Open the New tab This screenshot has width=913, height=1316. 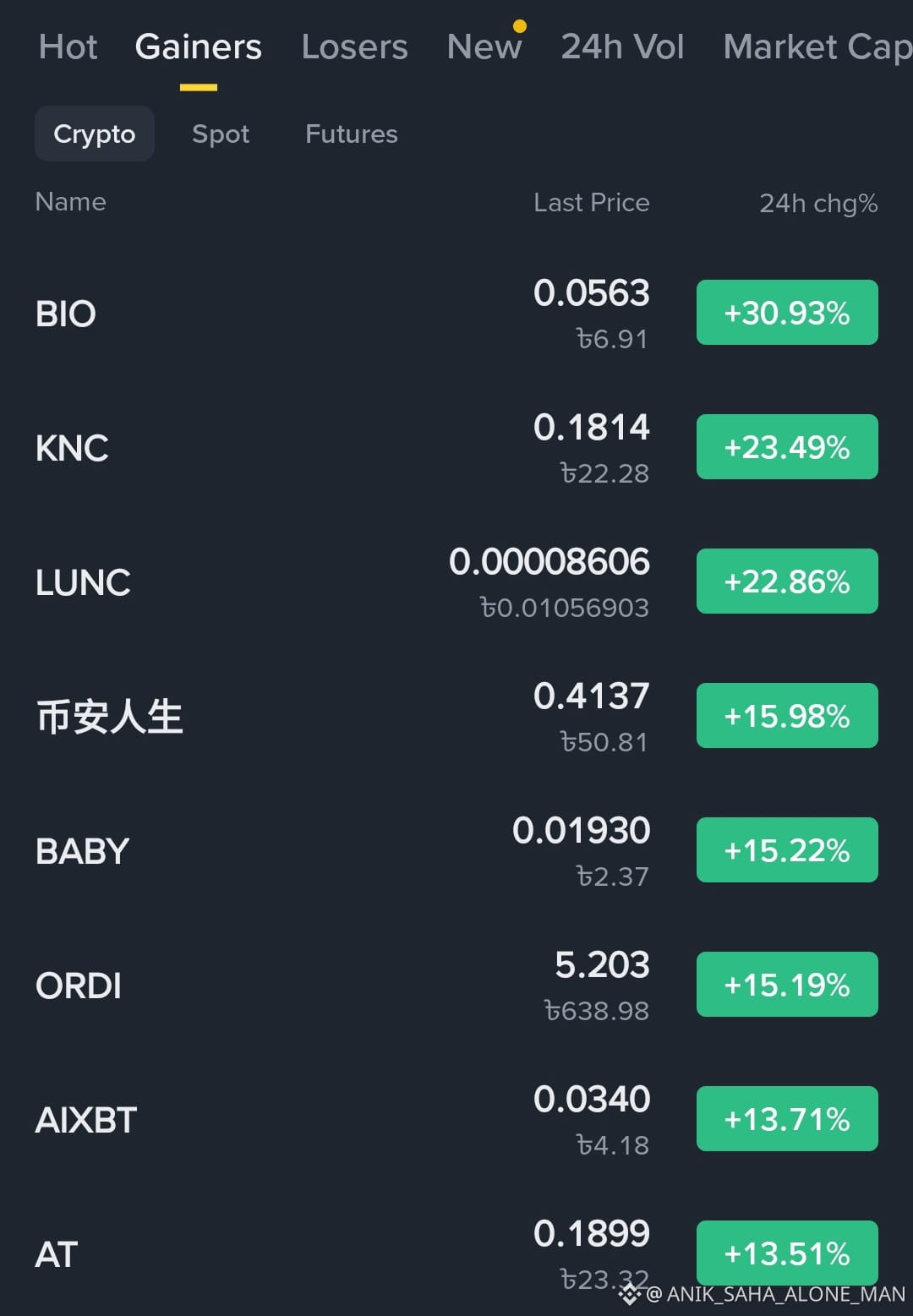coord(484,46)
